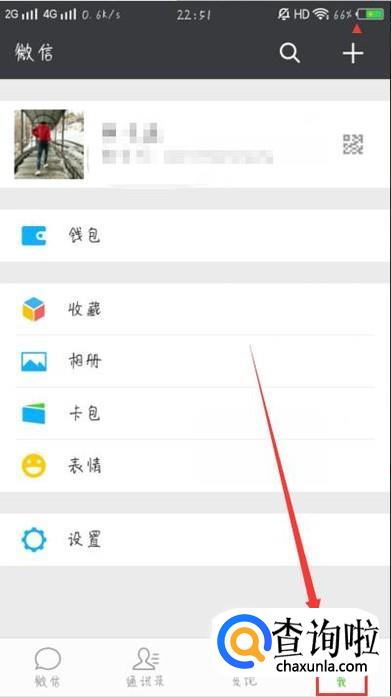
Task: Open my profile card with avatar
Action: pos(196,144)
